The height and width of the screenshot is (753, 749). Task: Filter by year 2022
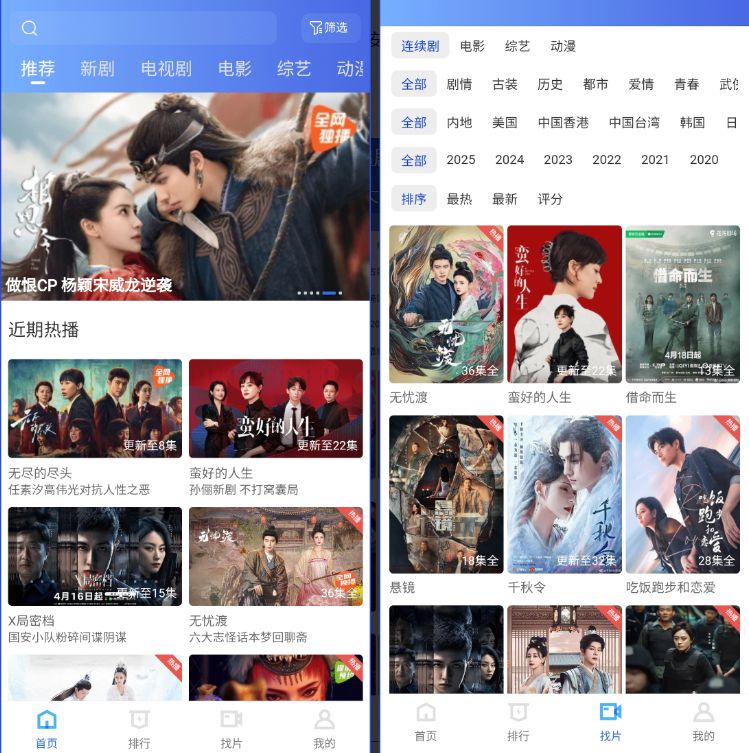pyautogui.click(x=607, y=160)
